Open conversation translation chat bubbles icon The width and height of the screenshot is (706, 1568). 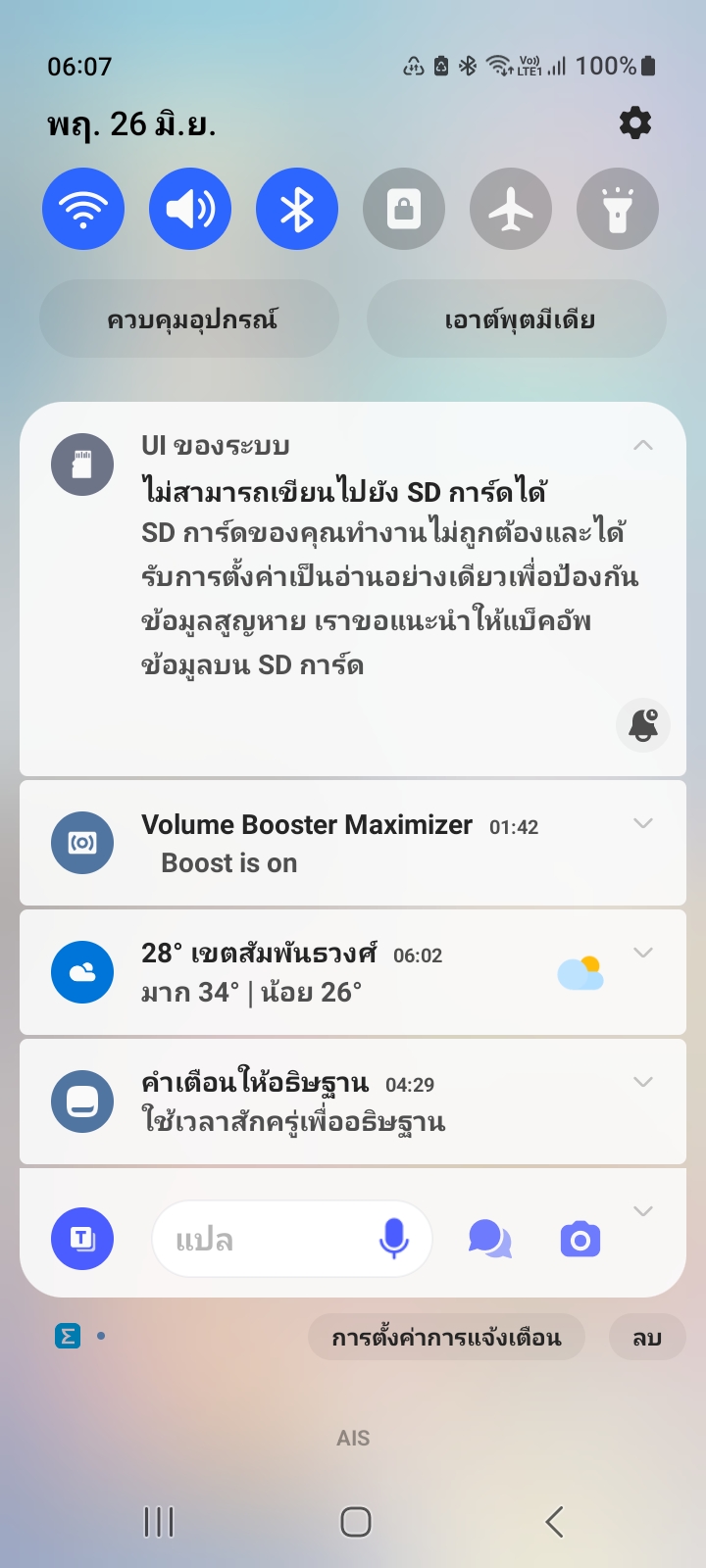490,1239
